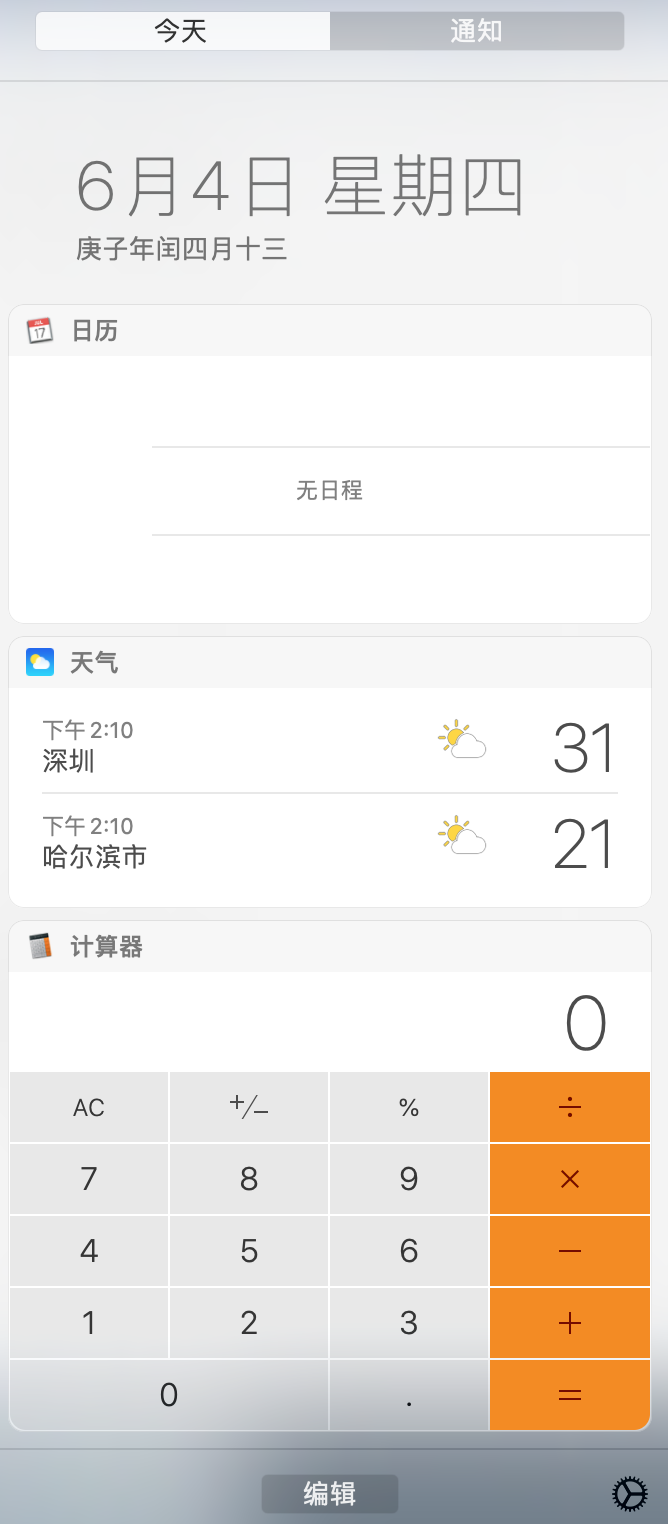Select the 今天 tab
The image size is (668, 1524).
coord(182,31)
